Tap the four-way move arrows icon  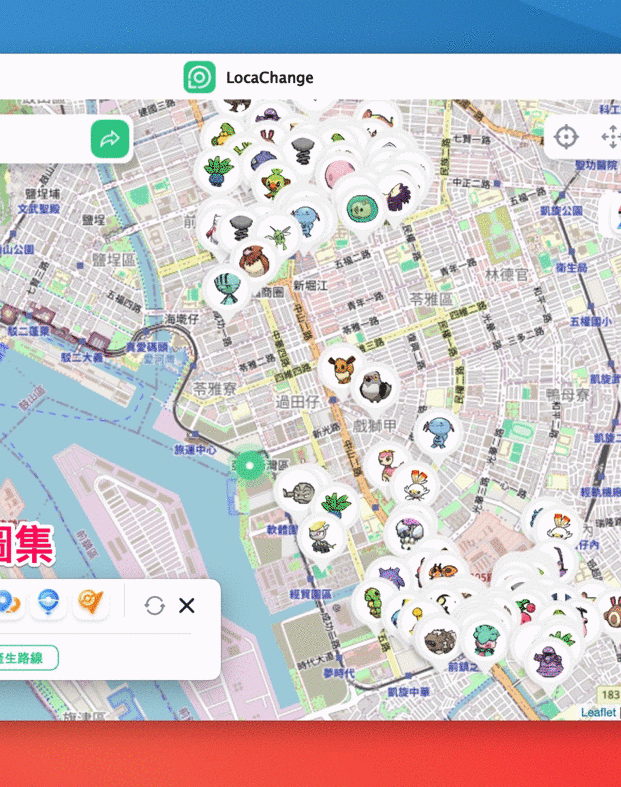coord(610,137)
